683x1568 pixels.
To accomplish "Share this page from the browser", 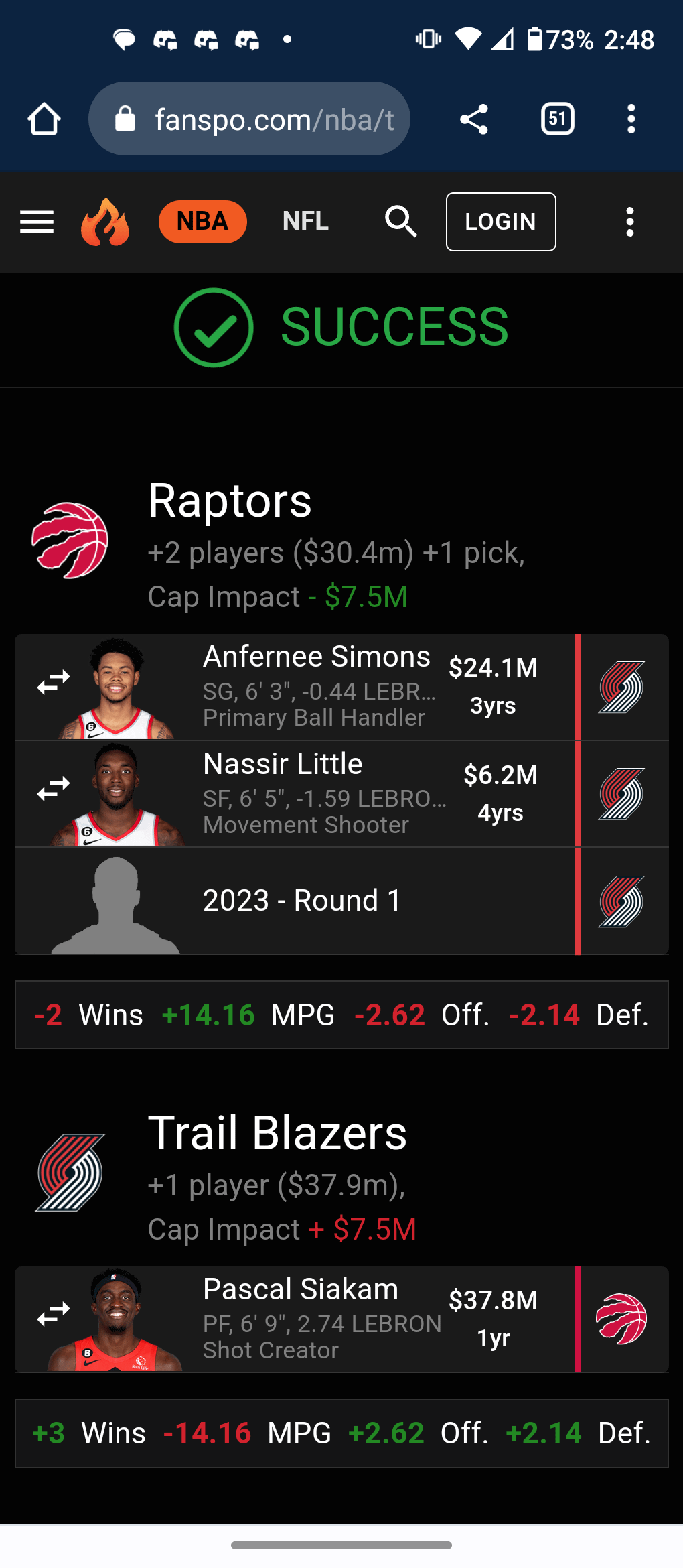I will pos(474,119).
